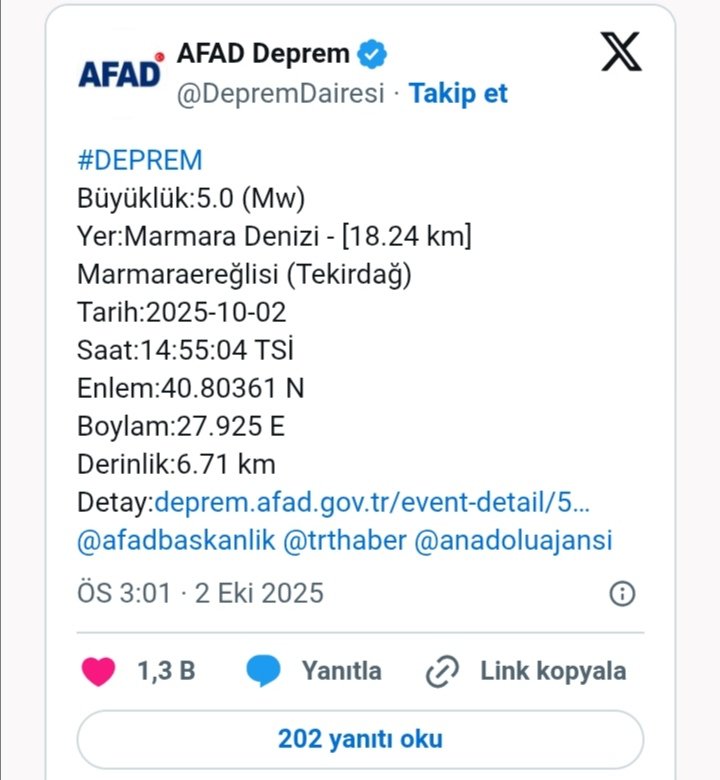
Task: Click the ÖS 3:01 · 2 Eki 2025 timestamp
Action: [200, 592]
